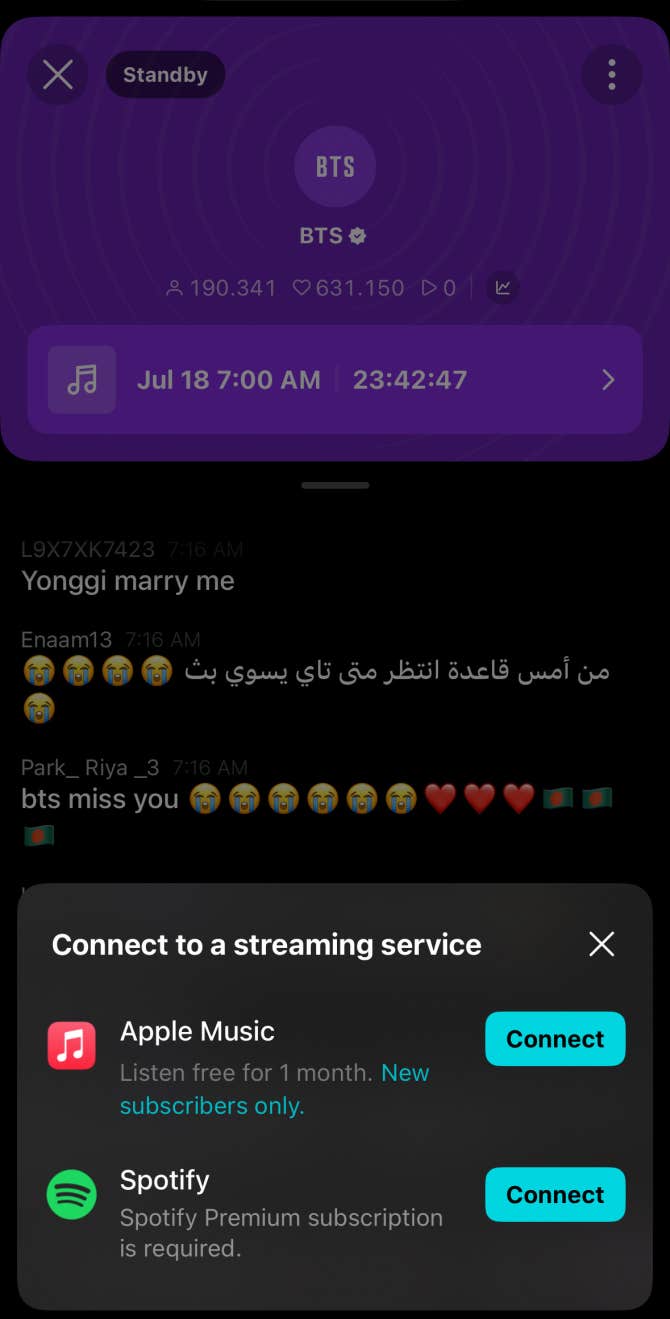Open the New subscribers only link
This screenshot has width=670, height=1319.
click(212, 1105)
